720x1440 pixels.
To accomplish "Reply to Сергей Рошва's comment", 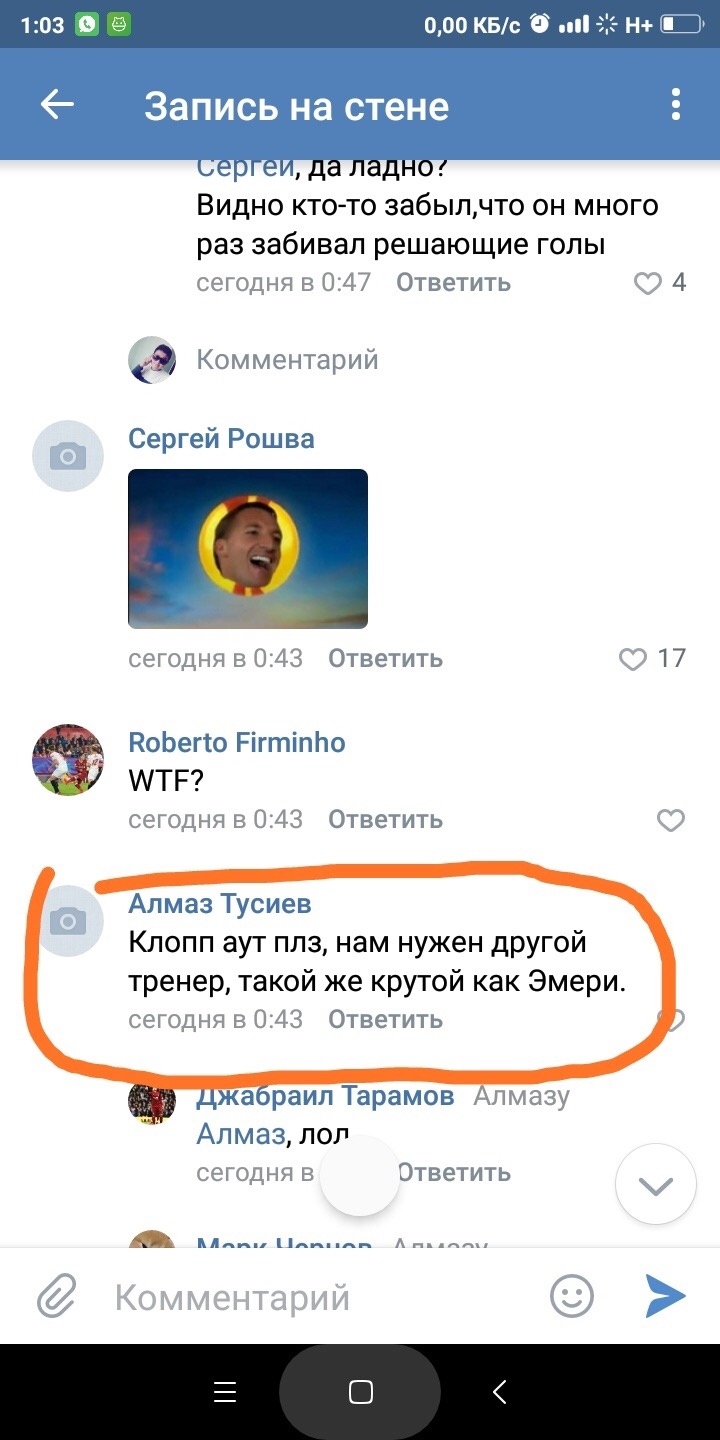I will tap(385, 659).
